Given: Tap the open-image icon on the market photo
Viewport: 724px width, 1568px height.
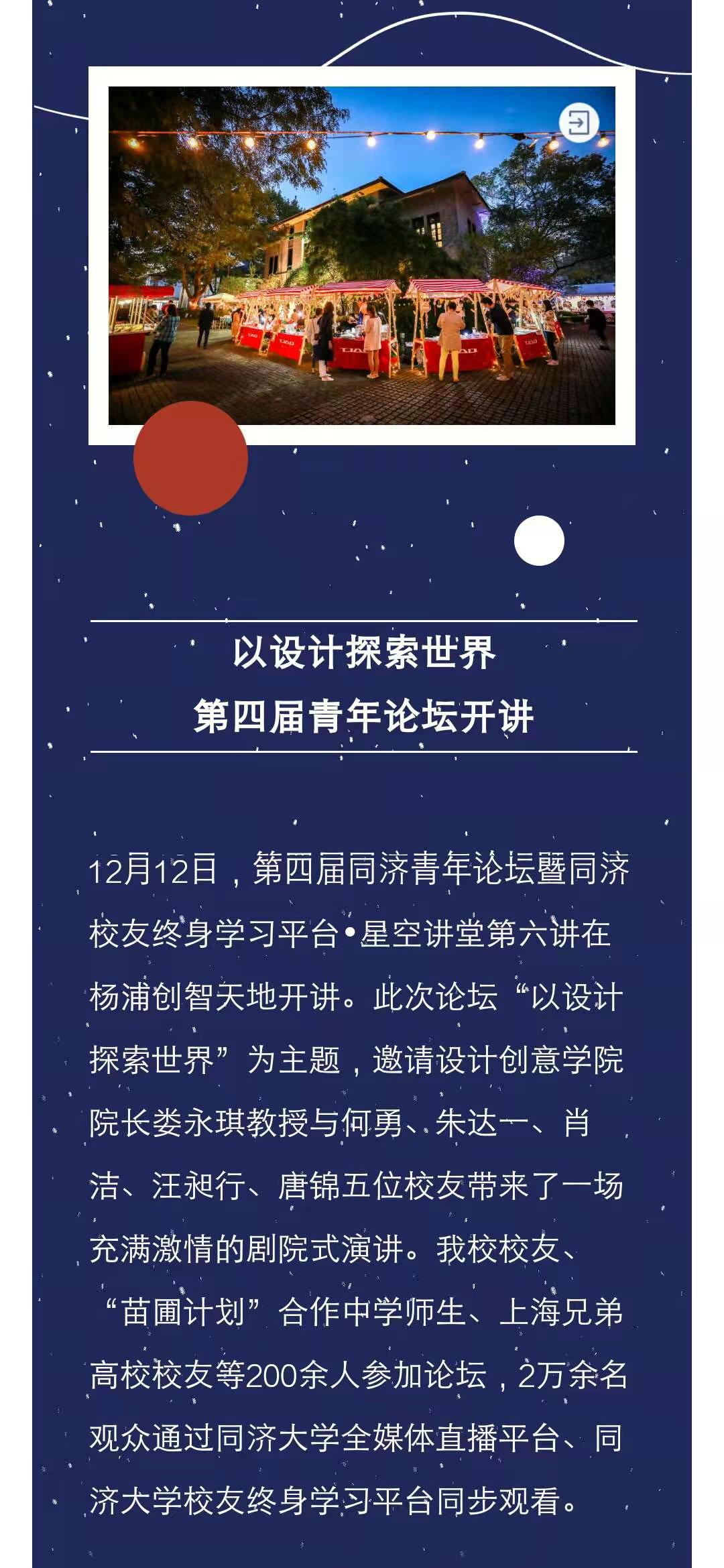Looking at the screenshot, I should tap(579, 123).
